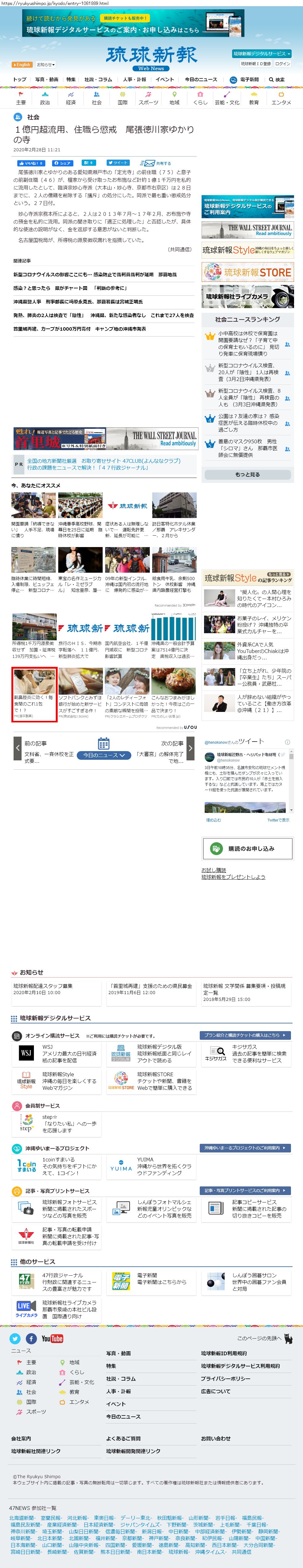The image size is (303, 1568).
Task: Open the 琉球新報をプレゼントしよう link
Action: pyautogui.click(x=233, y=876)
